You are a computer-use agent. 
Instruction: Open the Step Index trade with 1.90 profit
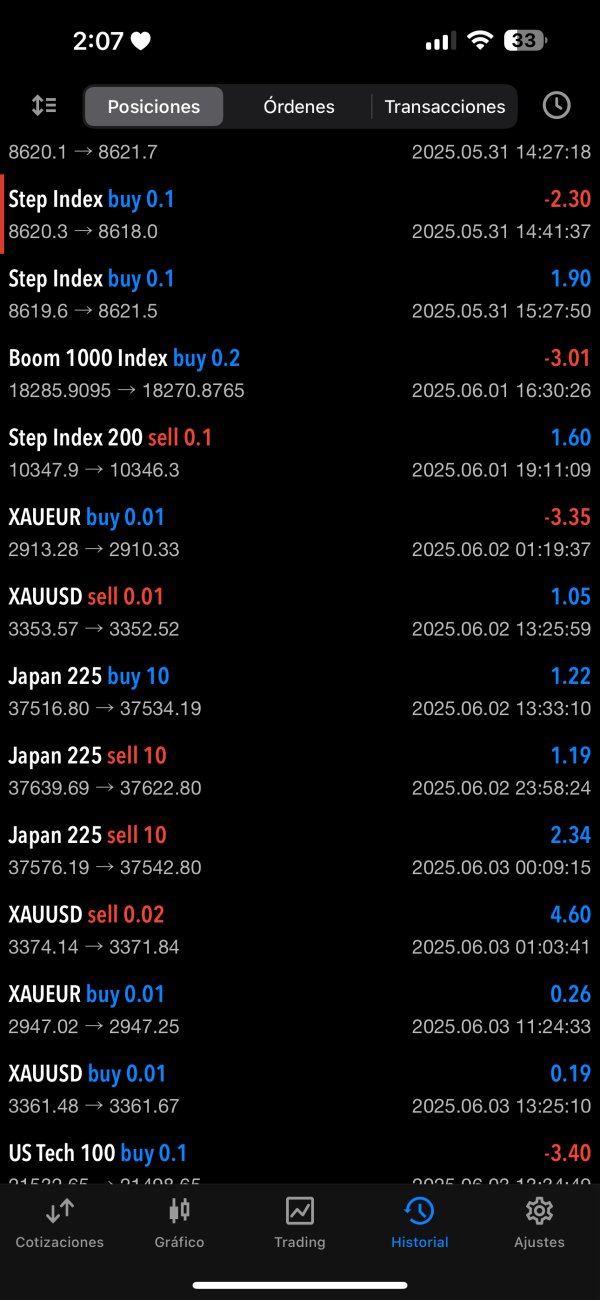point(300,294)
